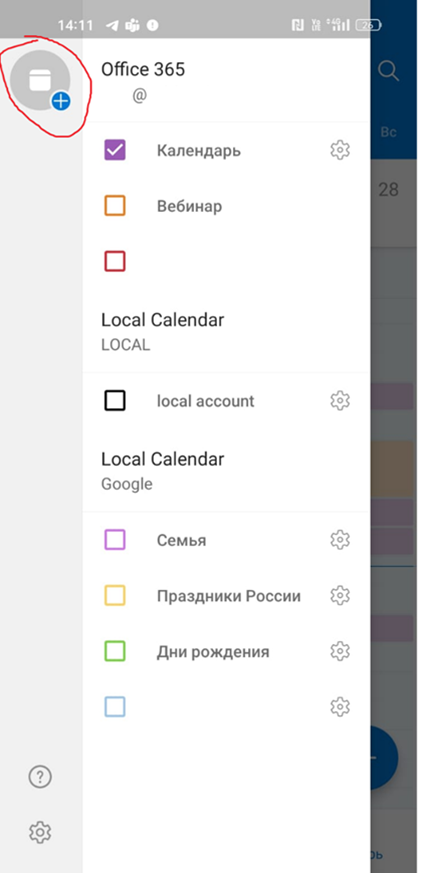Tap the add calendar button
Image resolution: width=446 pixels, height=873 pixels.
pos(41,80)
